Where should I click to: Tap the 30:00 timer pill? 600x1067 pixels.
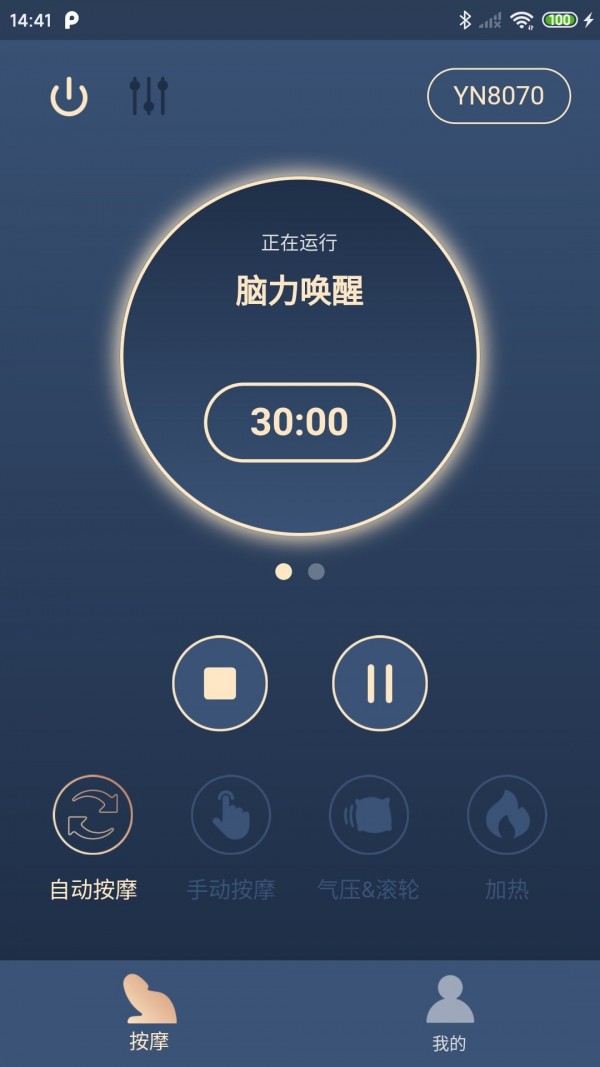300,422
